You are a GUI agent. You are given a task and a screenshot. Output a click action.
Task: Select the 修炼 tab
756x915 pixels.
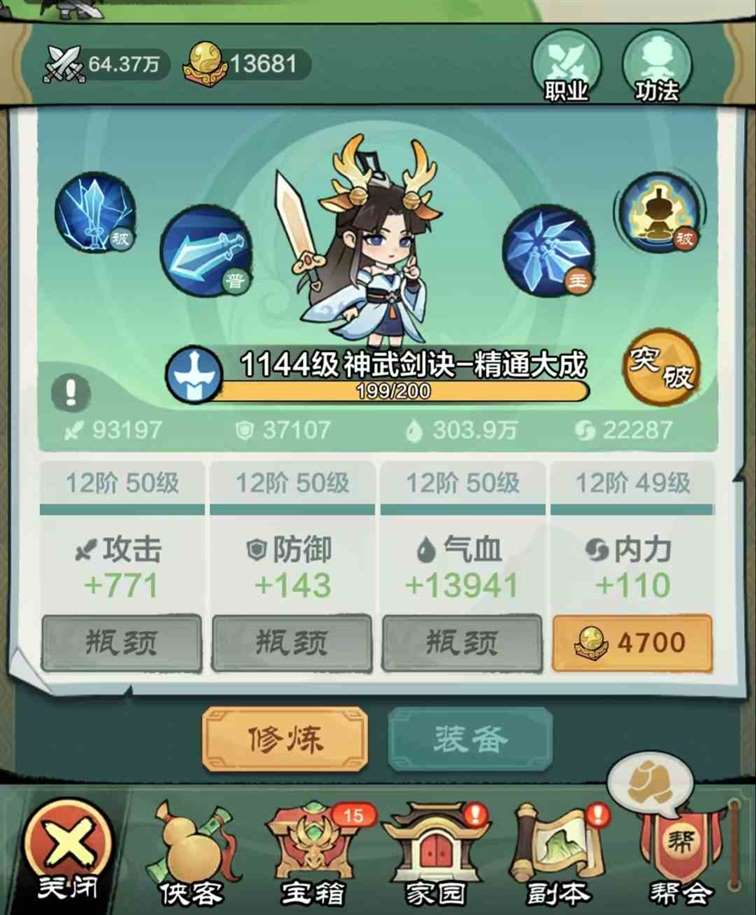click(x=285, y=741)
